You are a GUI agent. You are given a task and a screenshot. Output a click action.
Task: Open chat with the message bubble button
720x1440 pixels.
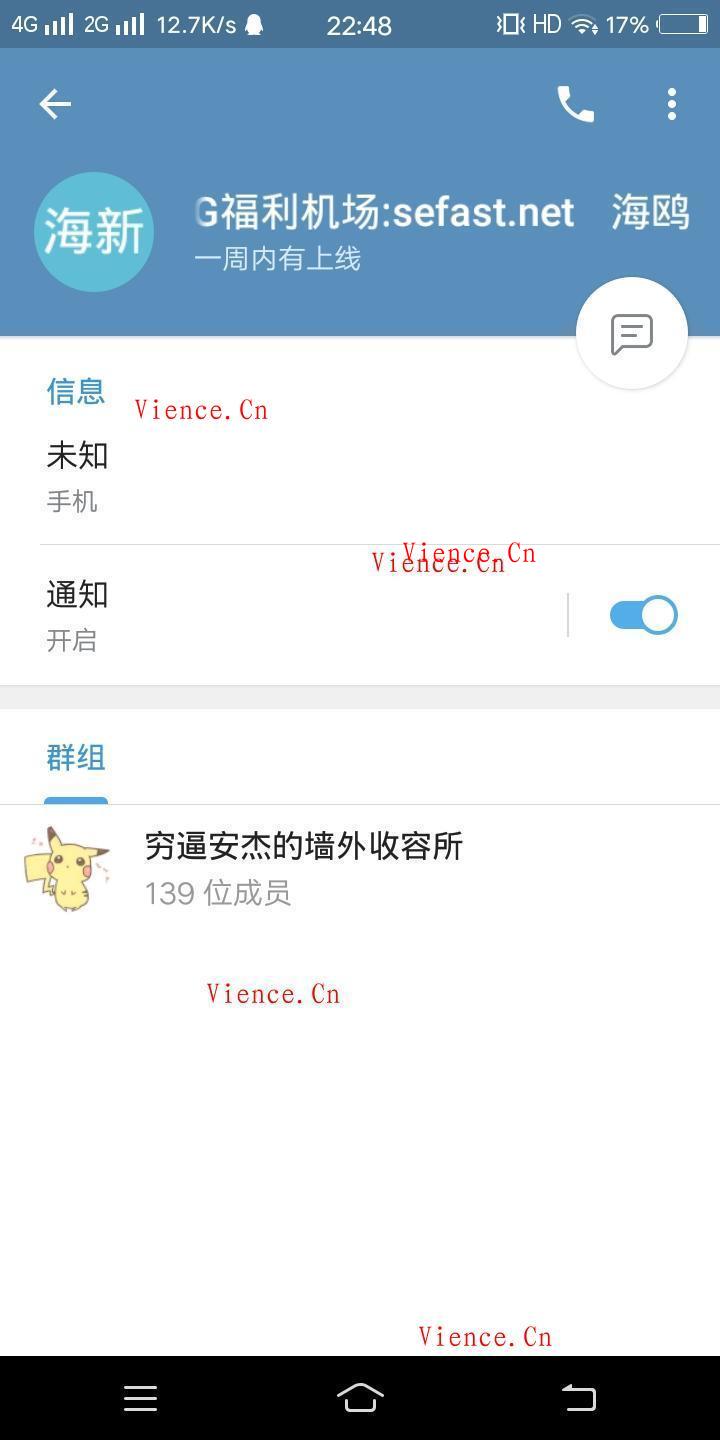(631, 331)
